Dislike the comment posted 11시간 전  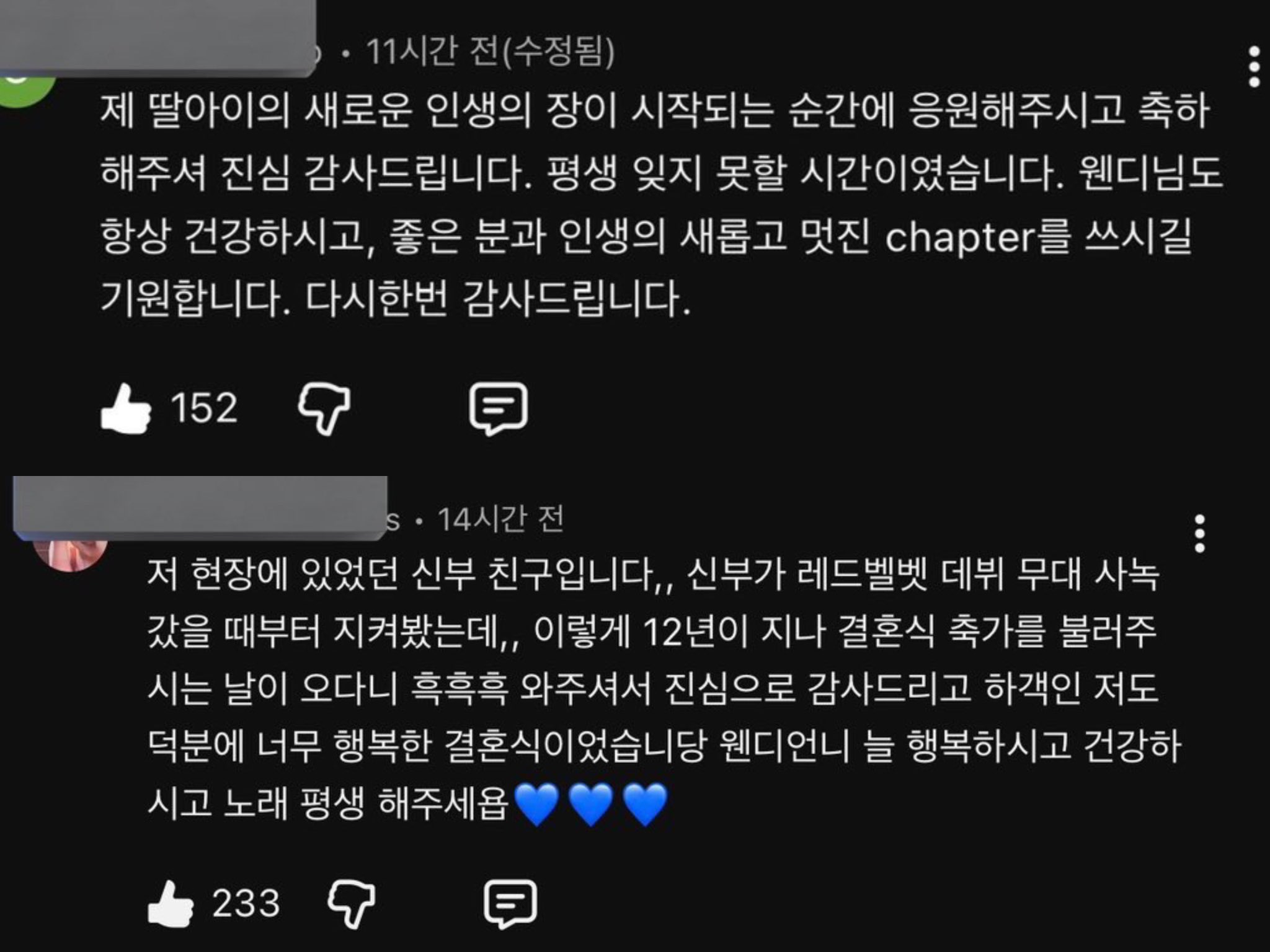[x=324, y=408]
